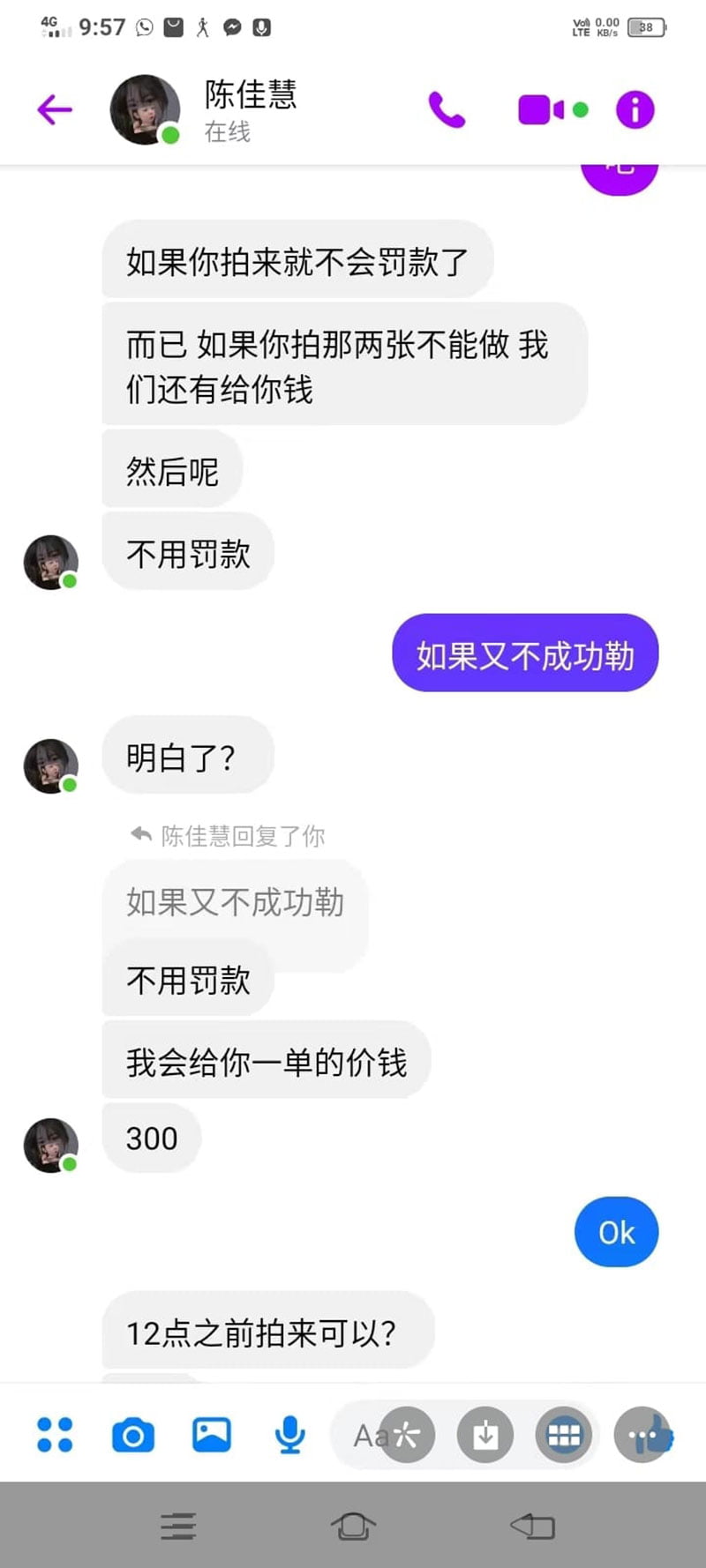The width and height of the screenshot is (706, 1568).
Task: Open the photo gallery picker
Action: [212, 1435]
